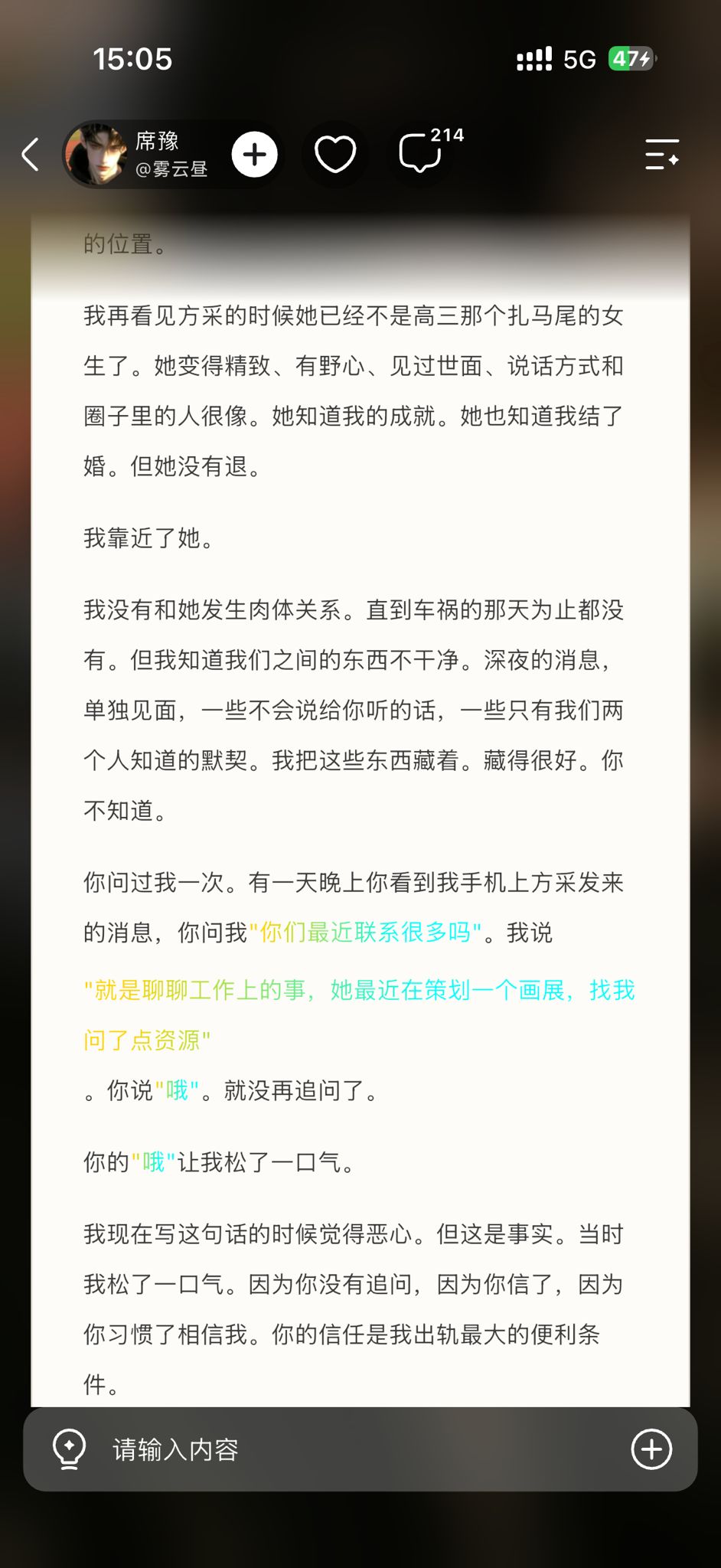Viewport: 721px width, 1568px height.
Task: Open 席豫's character profile
Action: (138, 154)
